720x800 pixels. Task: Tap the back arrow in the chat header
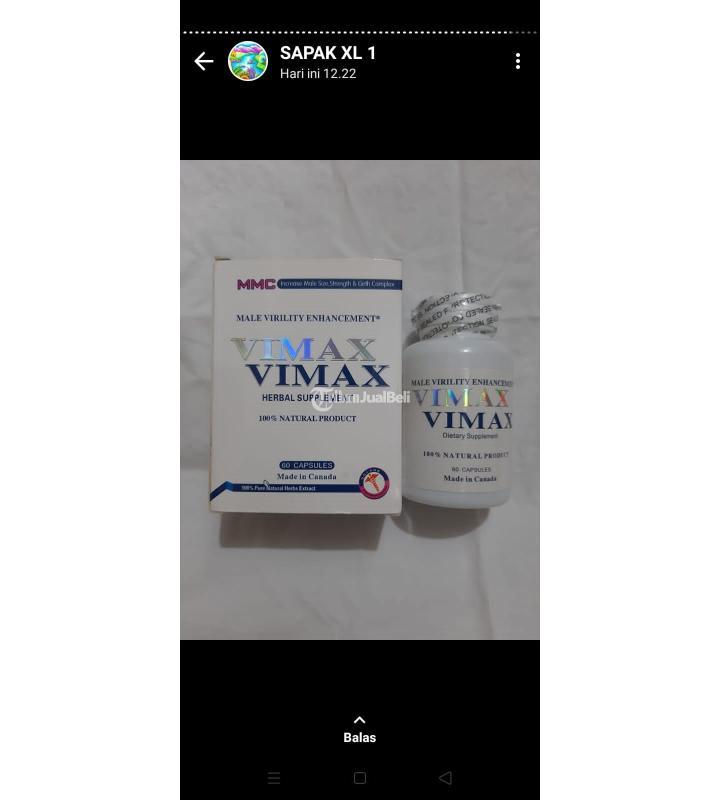[x=203, y=61]
